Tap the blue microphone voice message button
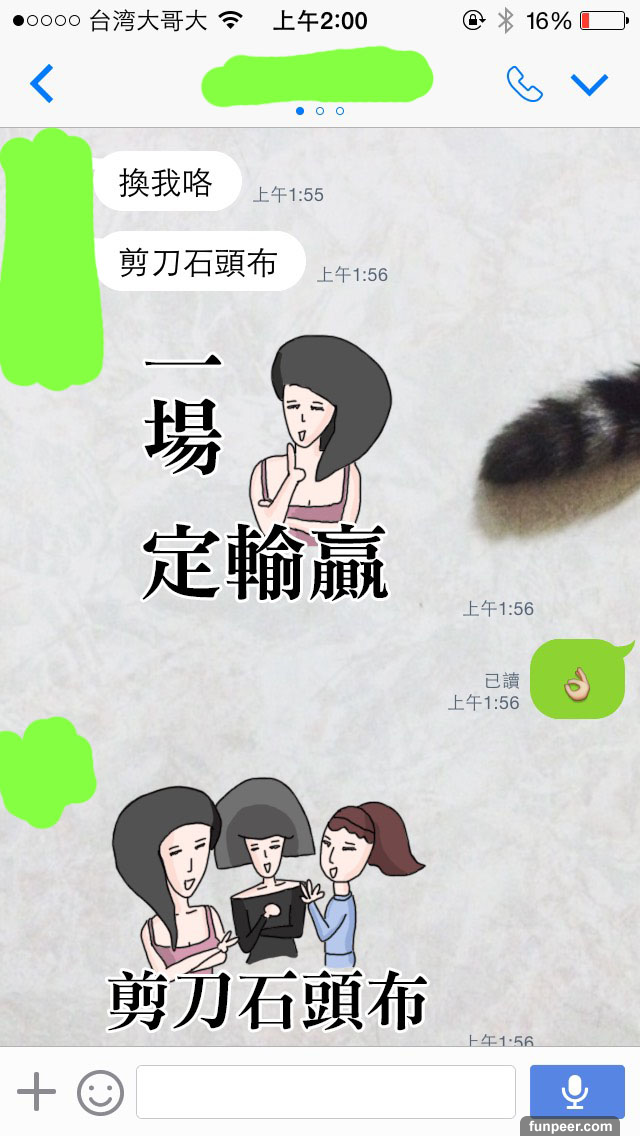 click(577, 1091)
